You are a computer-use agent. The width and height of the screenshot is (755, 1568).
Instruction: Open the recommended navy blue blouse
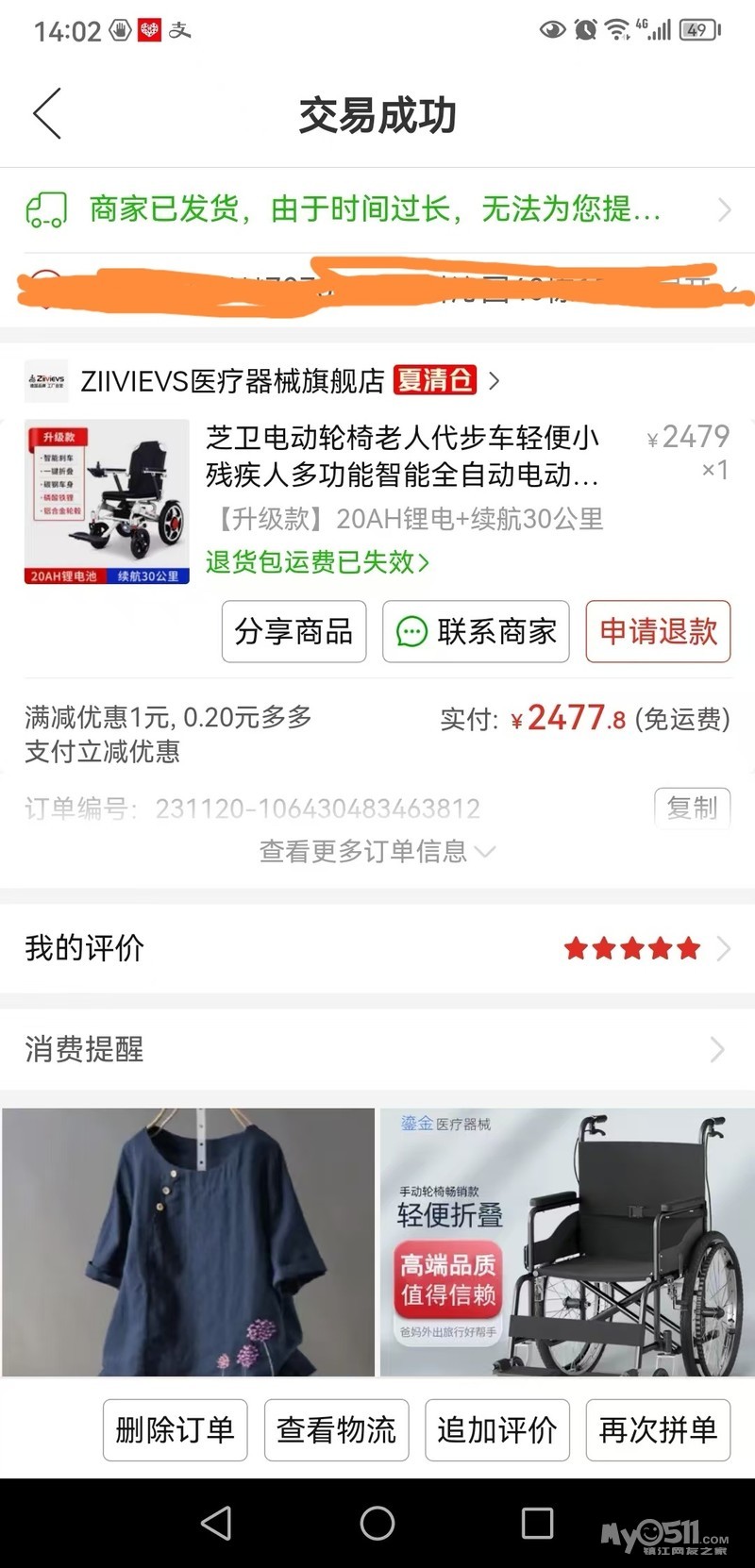coord(189,1242)
